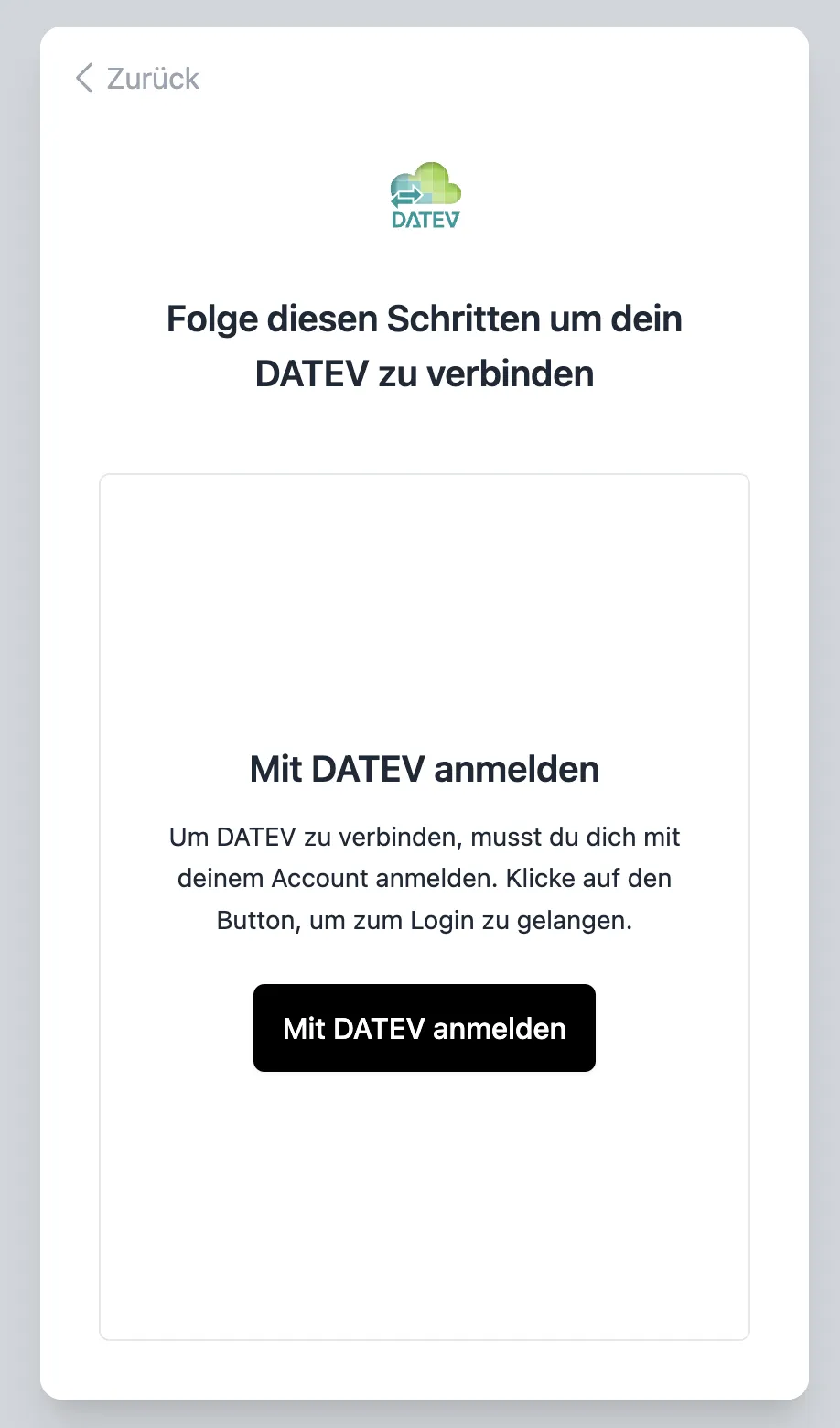This screenshot has width=840, height=1428.
Task: Select the left-pointing back chevron icon
Action: [x=83, y=79]
